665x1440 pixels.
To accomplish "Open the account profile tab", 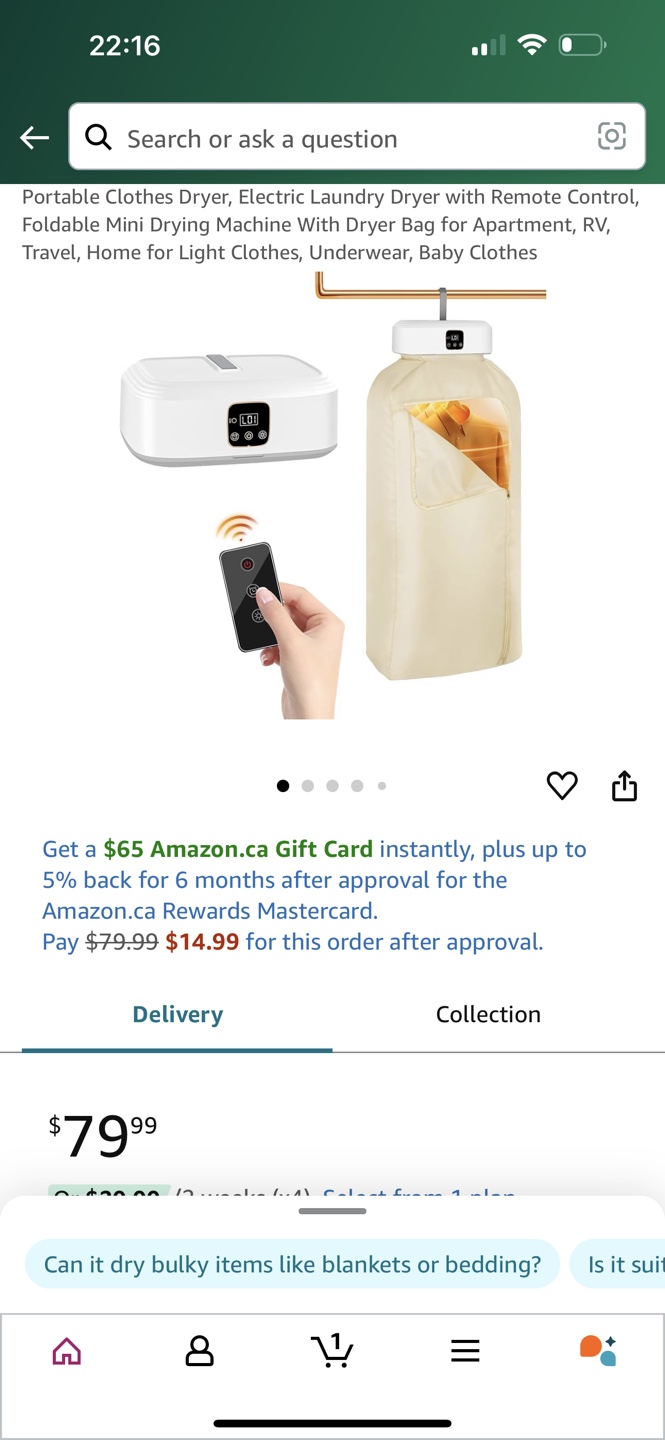I will [200, 1352].
